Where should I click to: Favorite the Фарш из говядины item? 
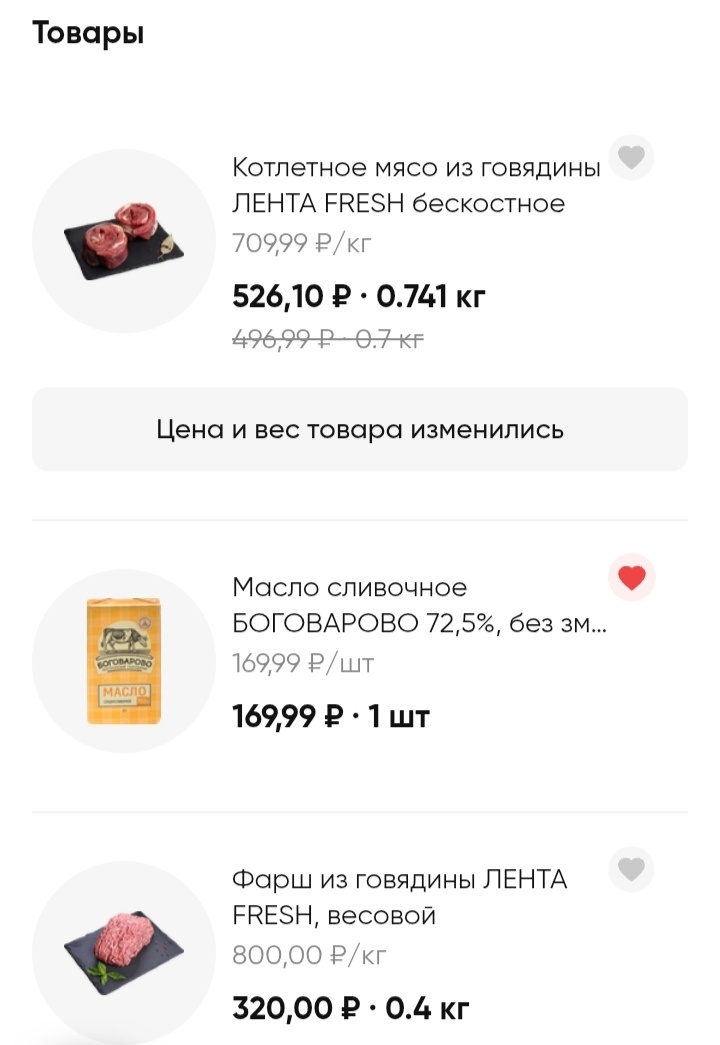(631, 869)
